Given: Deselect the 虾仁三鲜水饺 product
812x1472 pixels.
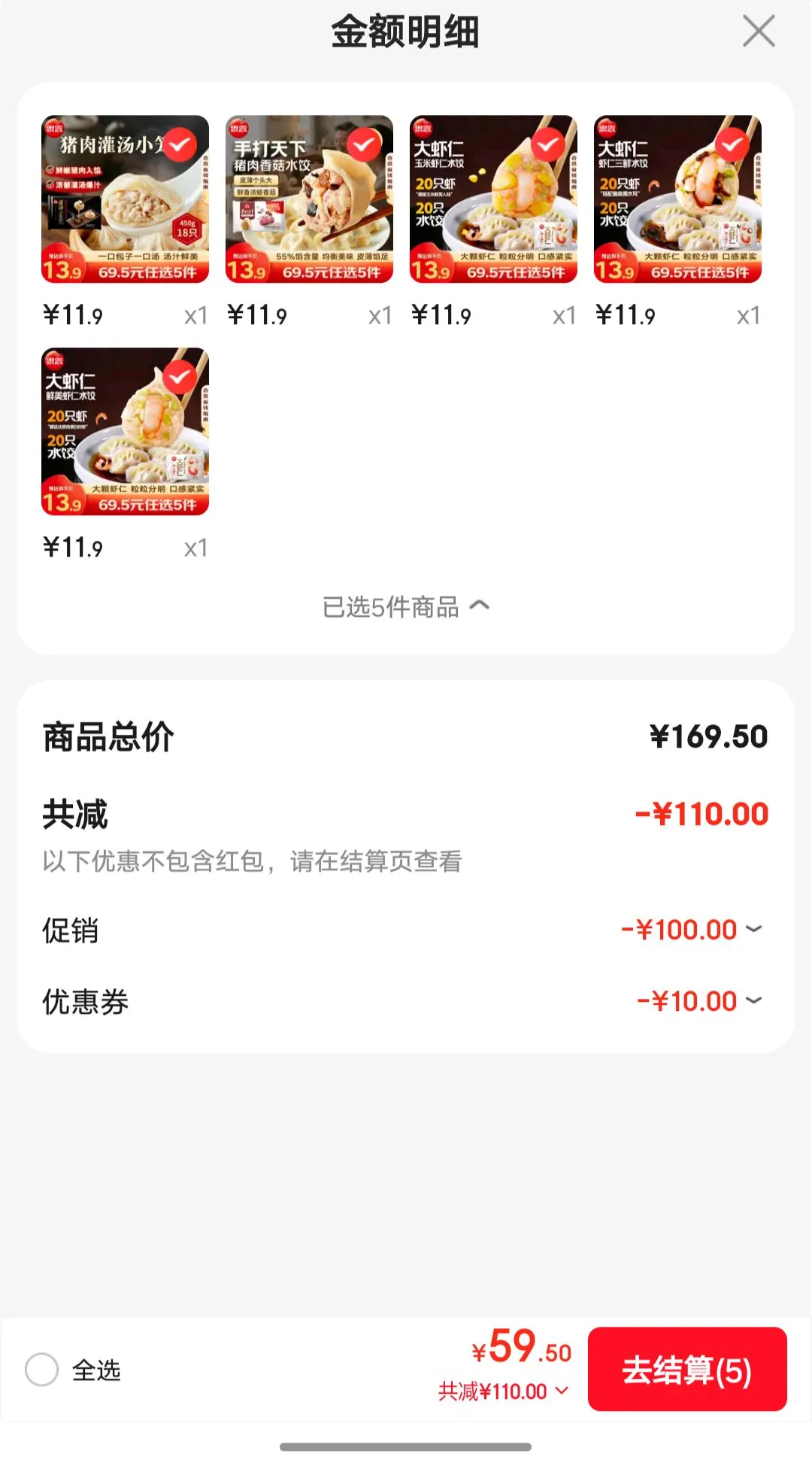Looking at the screenshot, I should [x=732, y=144].
